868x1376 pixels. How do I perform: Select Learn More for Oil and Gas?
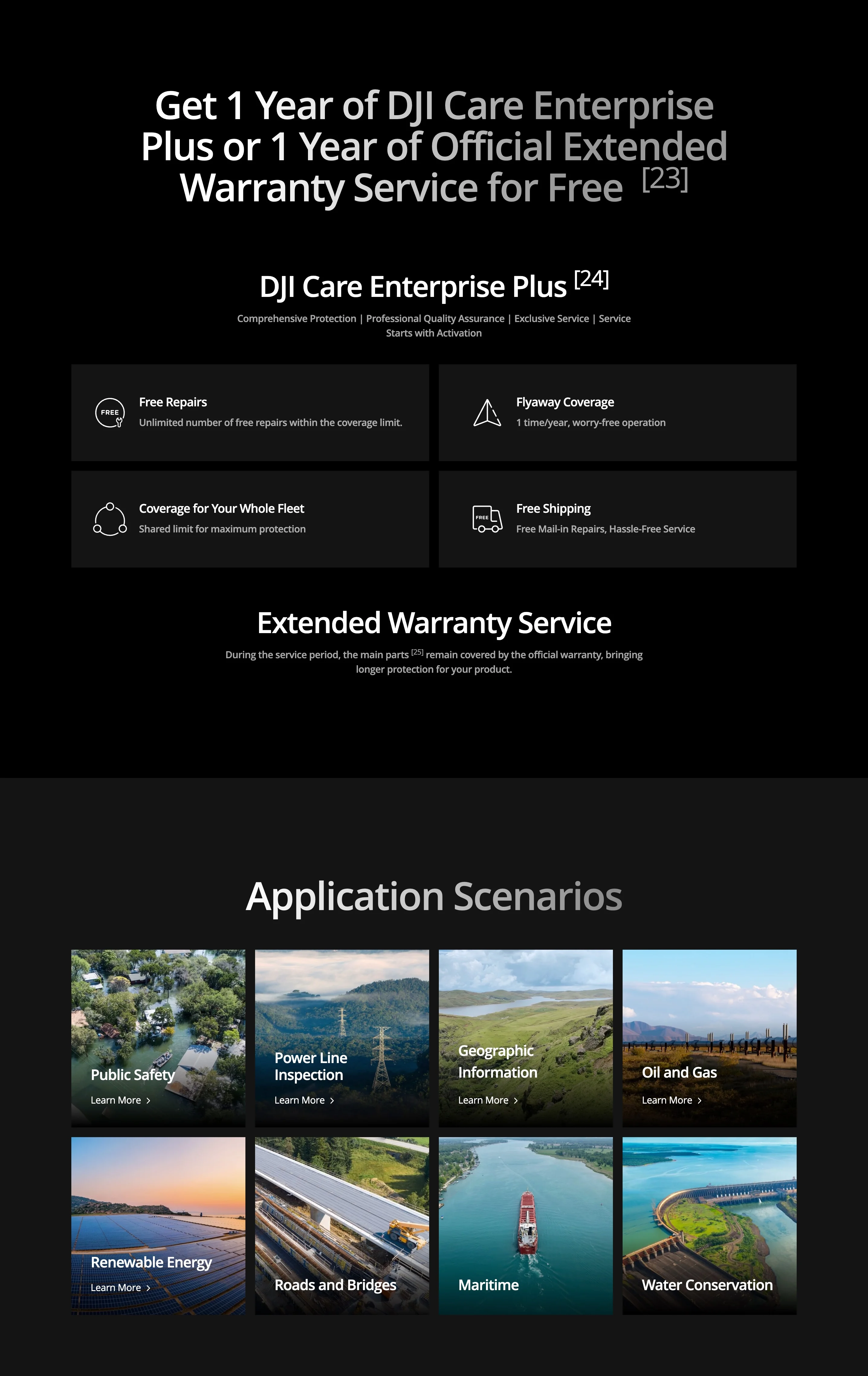(x=672, y=1100)
